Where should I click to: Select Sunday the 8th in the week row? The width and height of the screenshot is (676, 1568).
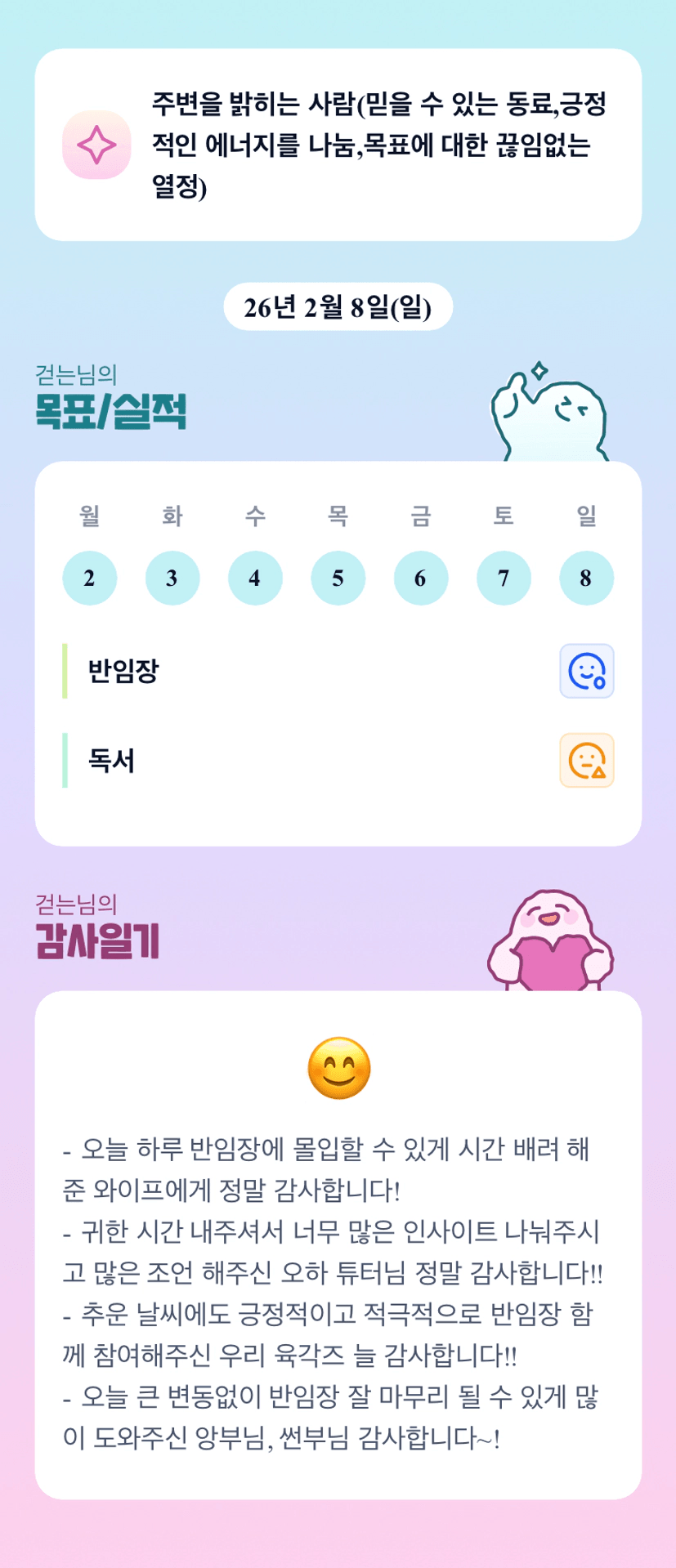click(587, 578)
